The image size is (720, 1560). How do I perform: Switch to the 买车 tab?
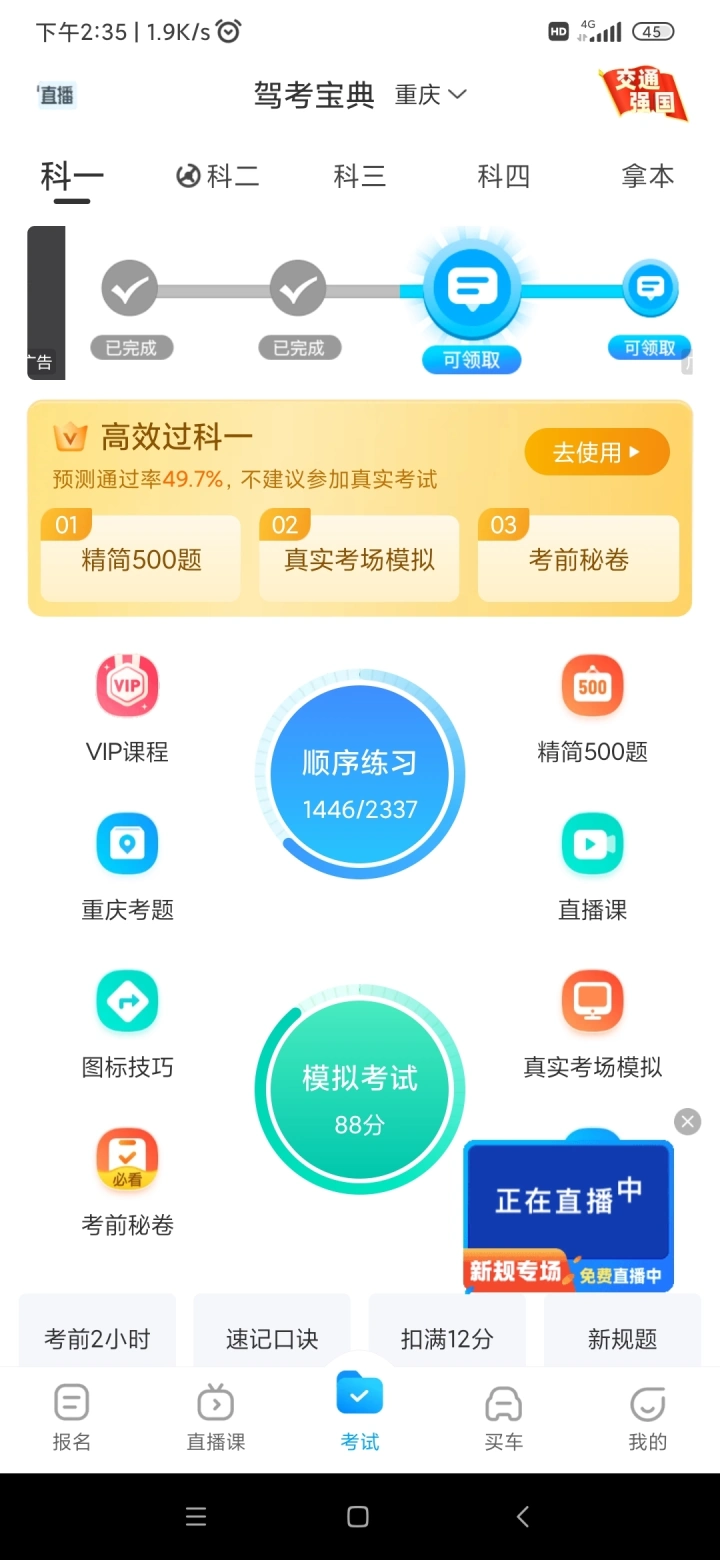[x=503, y=1418]
